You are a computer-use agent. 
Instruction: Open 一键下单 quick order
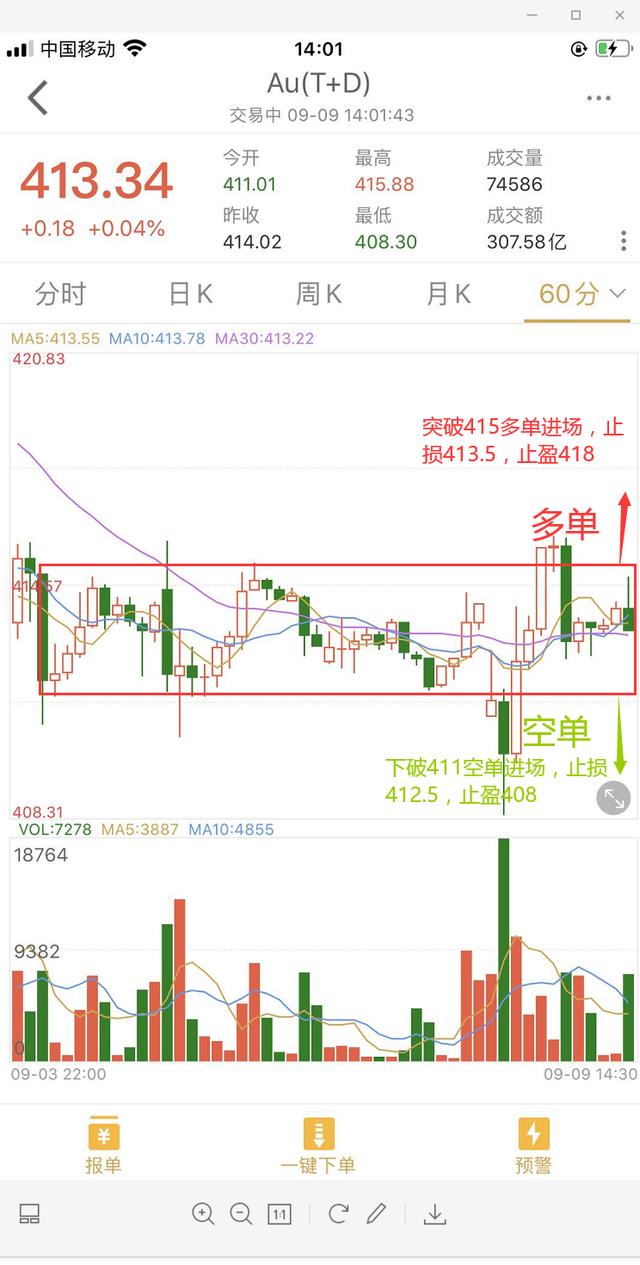click(318, 1146)
